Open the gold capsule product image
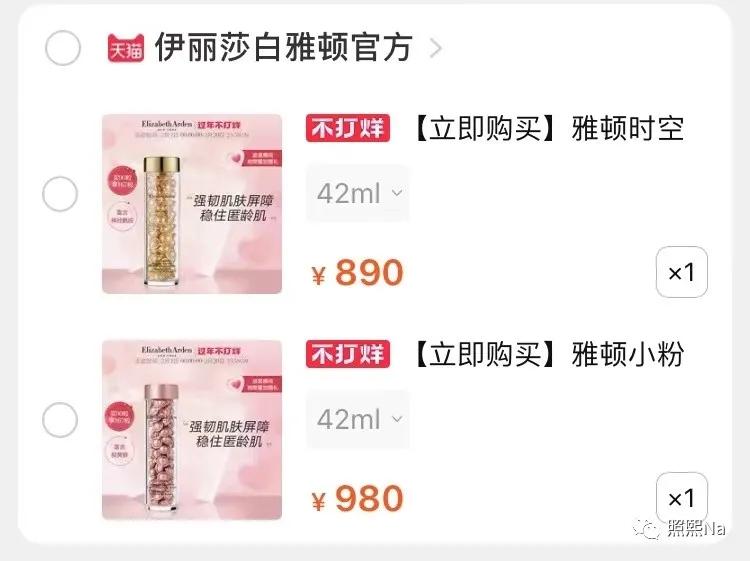The height and width of the screenshot is (561, 750). [x=192, y=204]
